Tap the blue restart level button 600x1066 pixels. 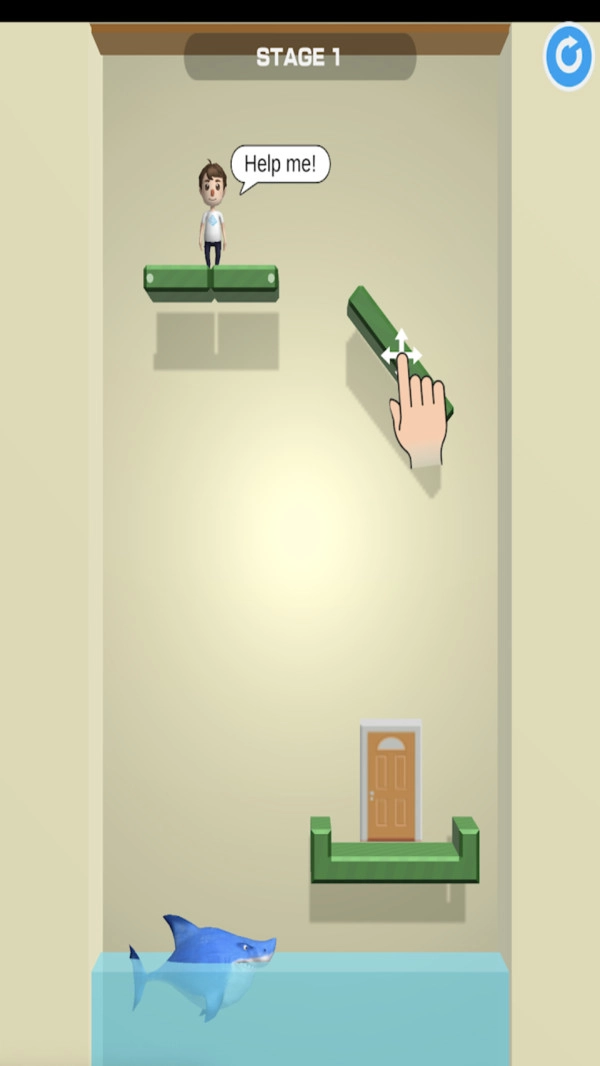tap(569, 56)
